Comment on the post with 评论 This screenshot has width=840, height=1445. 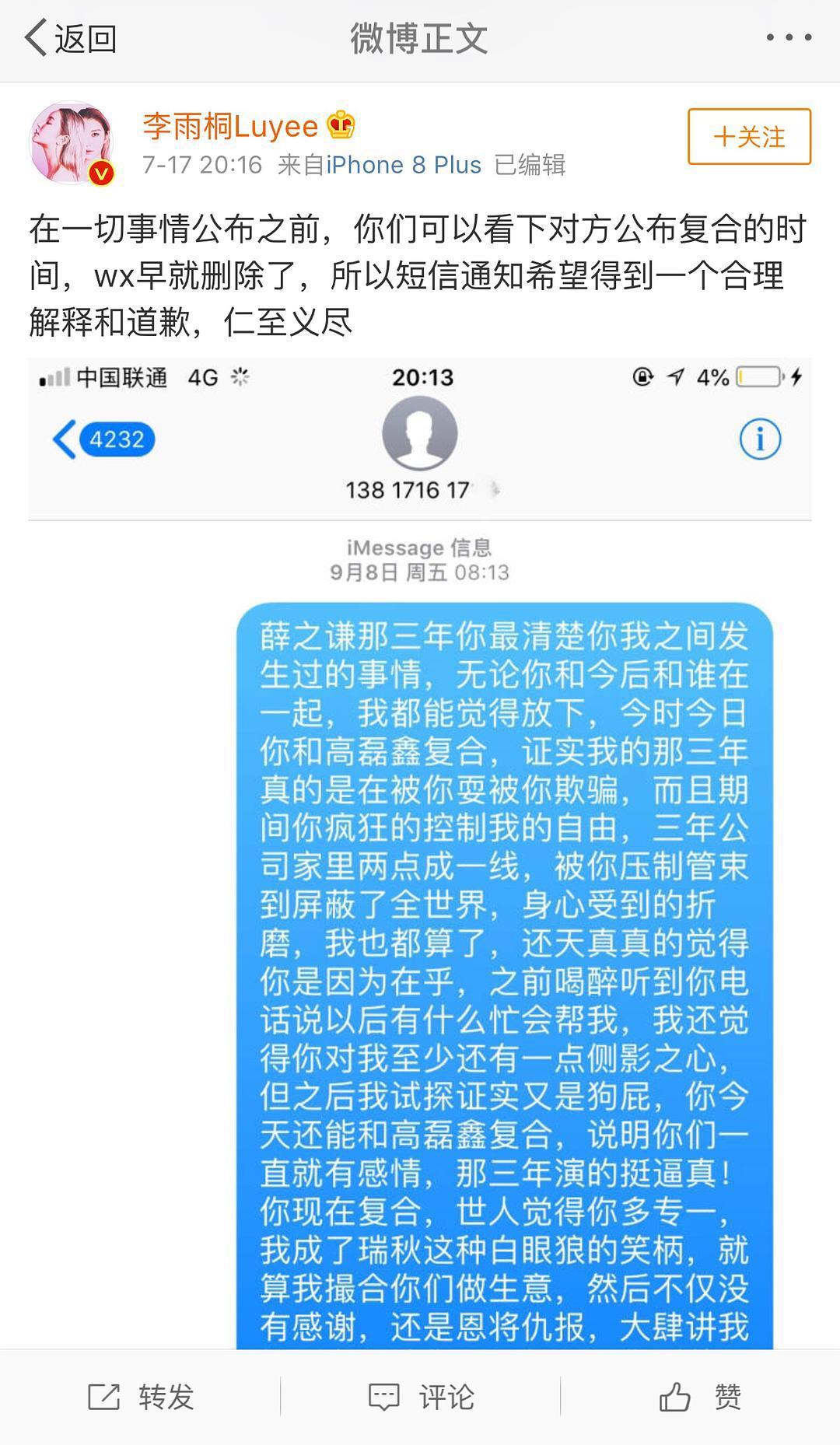tap(421, 1397)
